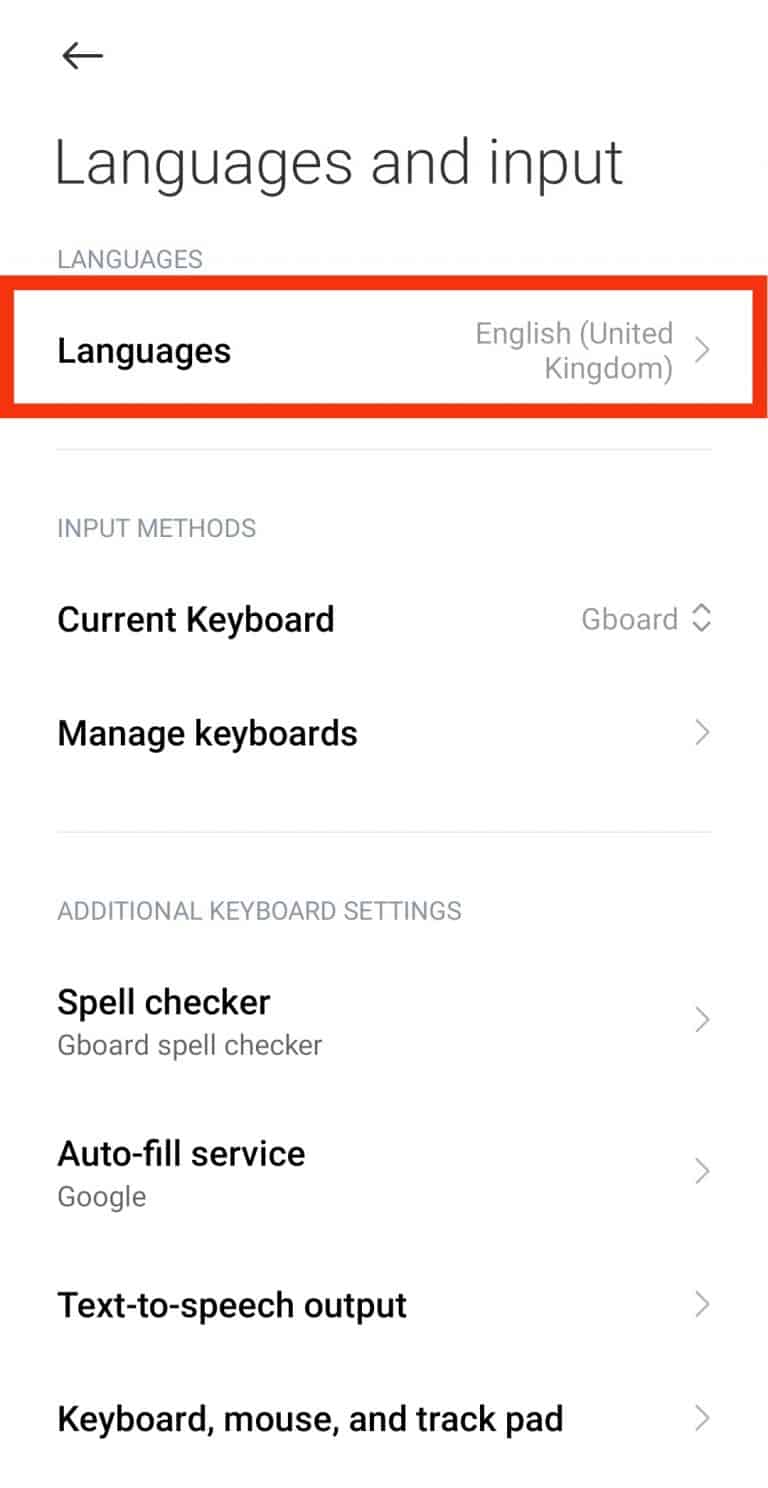Open Manage keyboards
The width and height of the screenshot is (768, 1488).
384,733
